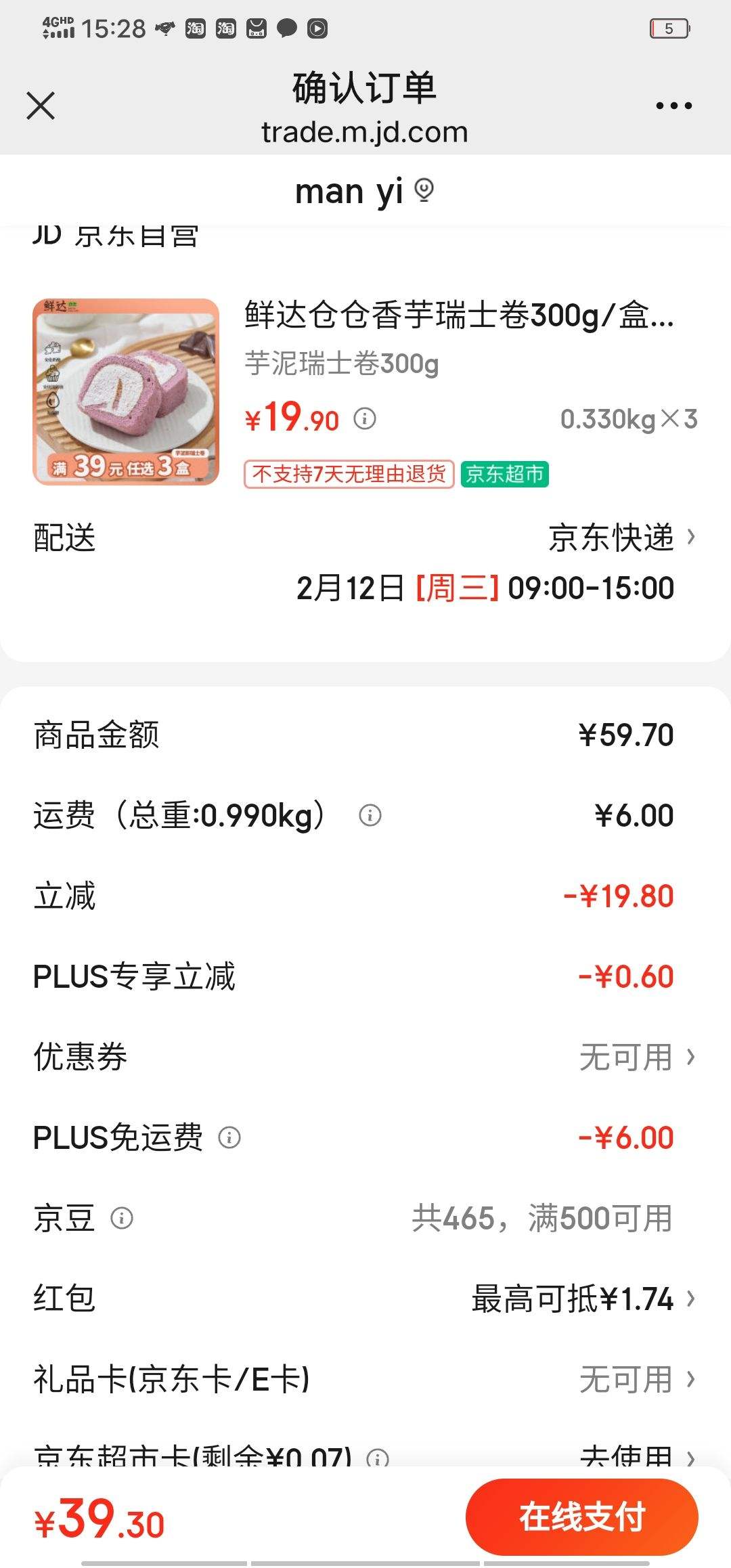731x1568 pixels.
Task: Go use the 京东超市卡 balance
Action: click(x=636, y=1455)
